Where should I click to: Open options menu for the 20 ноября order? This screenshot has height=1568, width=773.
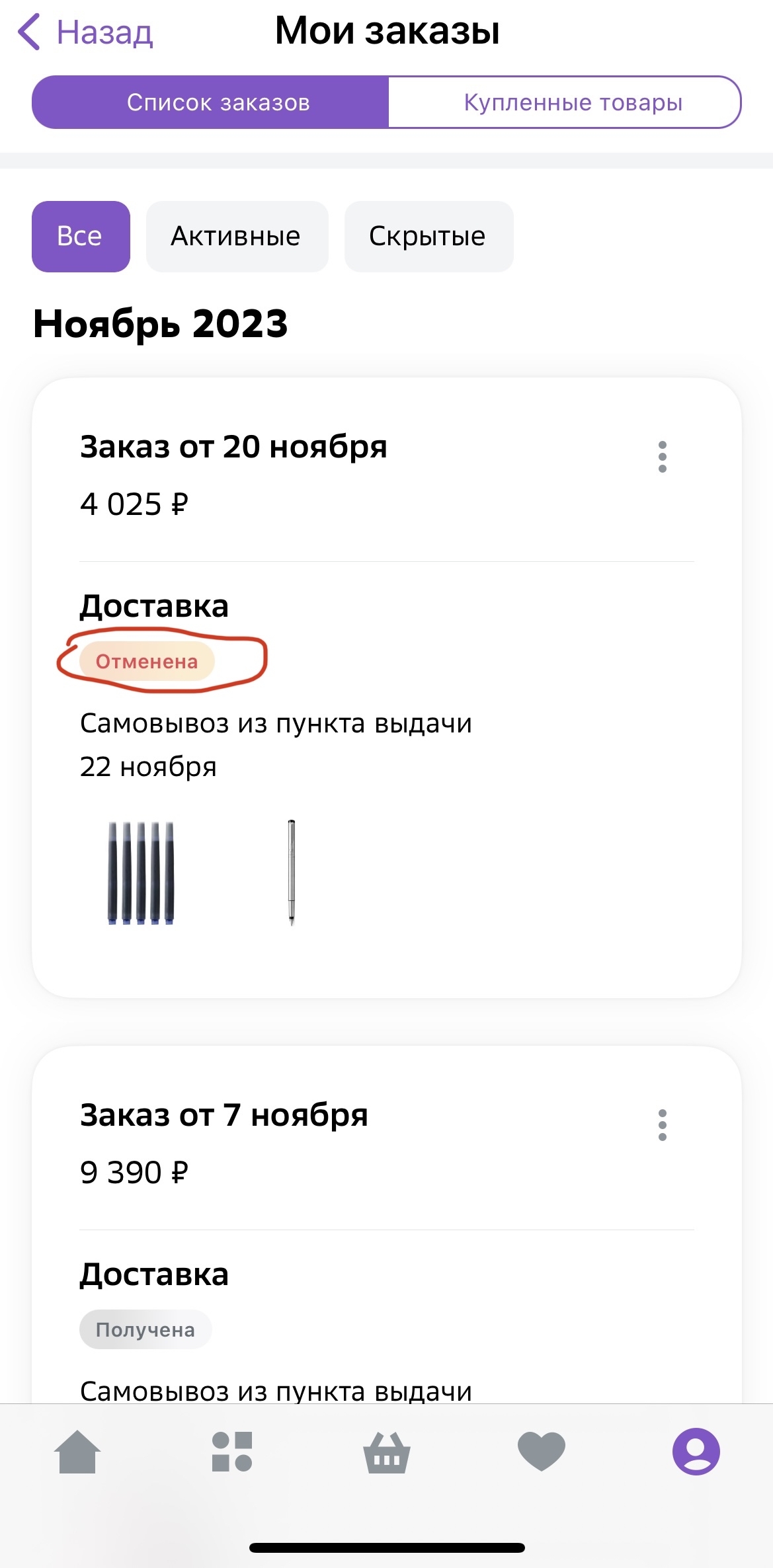coord(662,457)
